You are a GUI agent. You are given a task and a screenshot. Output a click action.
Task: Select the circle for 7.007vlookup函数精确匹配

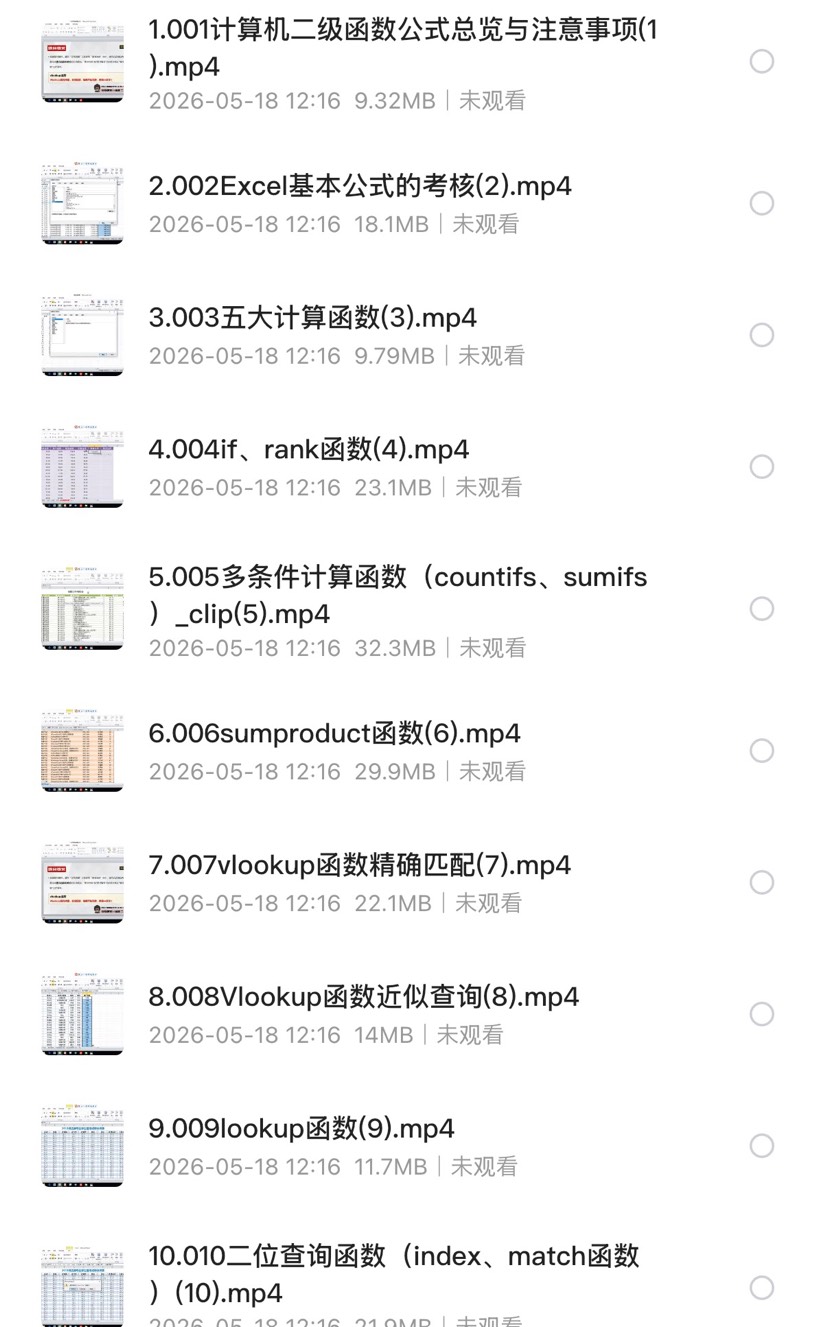coord(762,882)
